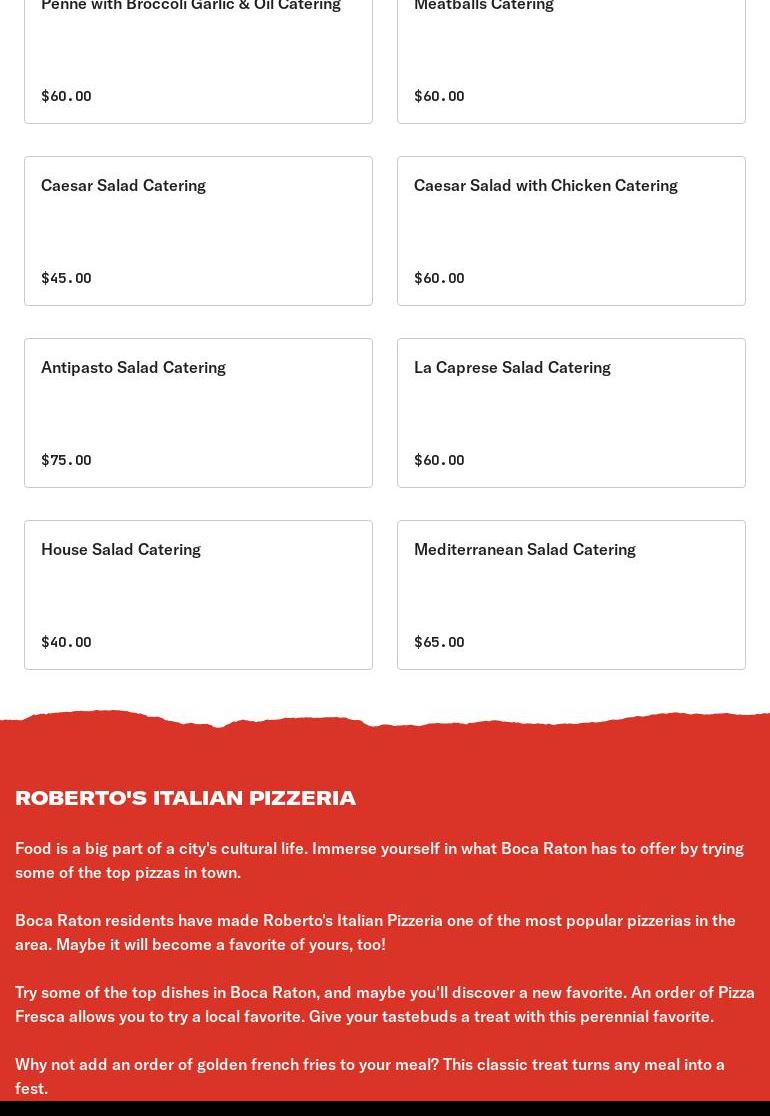Open the Antipasto Salad Catering item
Image resolution: width=770 pixels, height=1116 pixels.
(x=198, y=413)
